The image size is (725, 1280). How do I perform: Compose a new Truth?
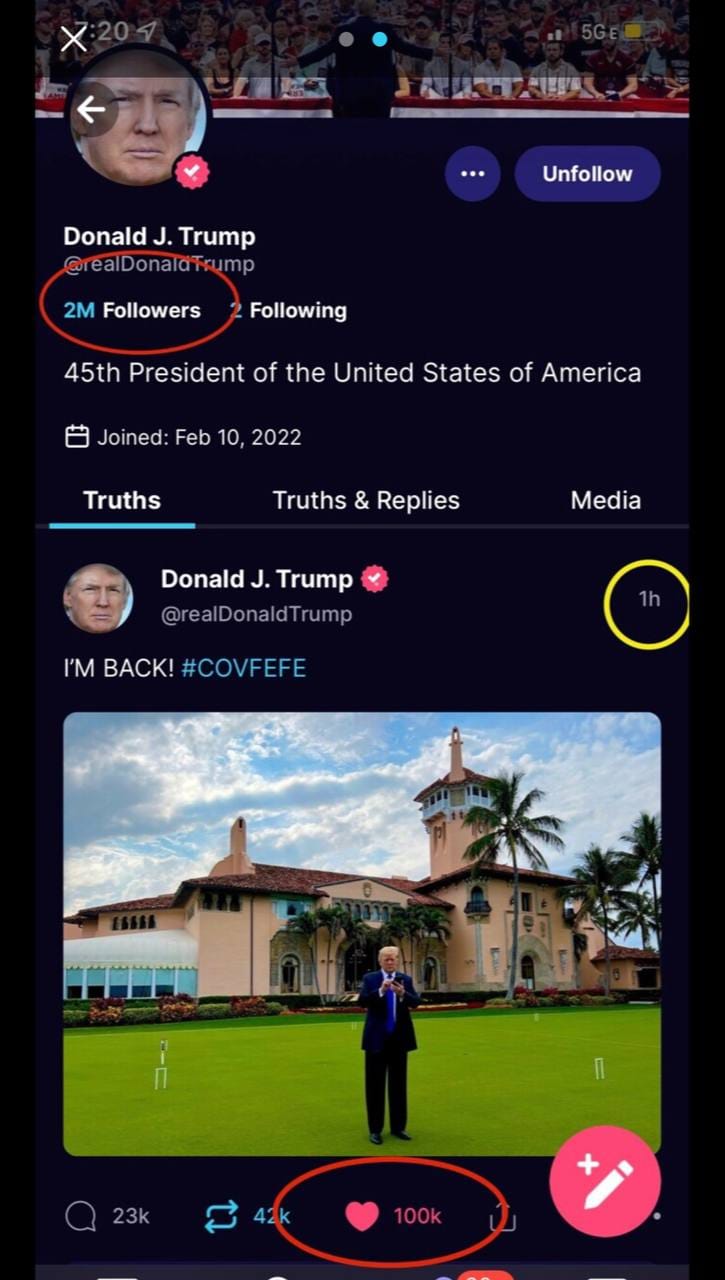click(x=604, y=1181)
